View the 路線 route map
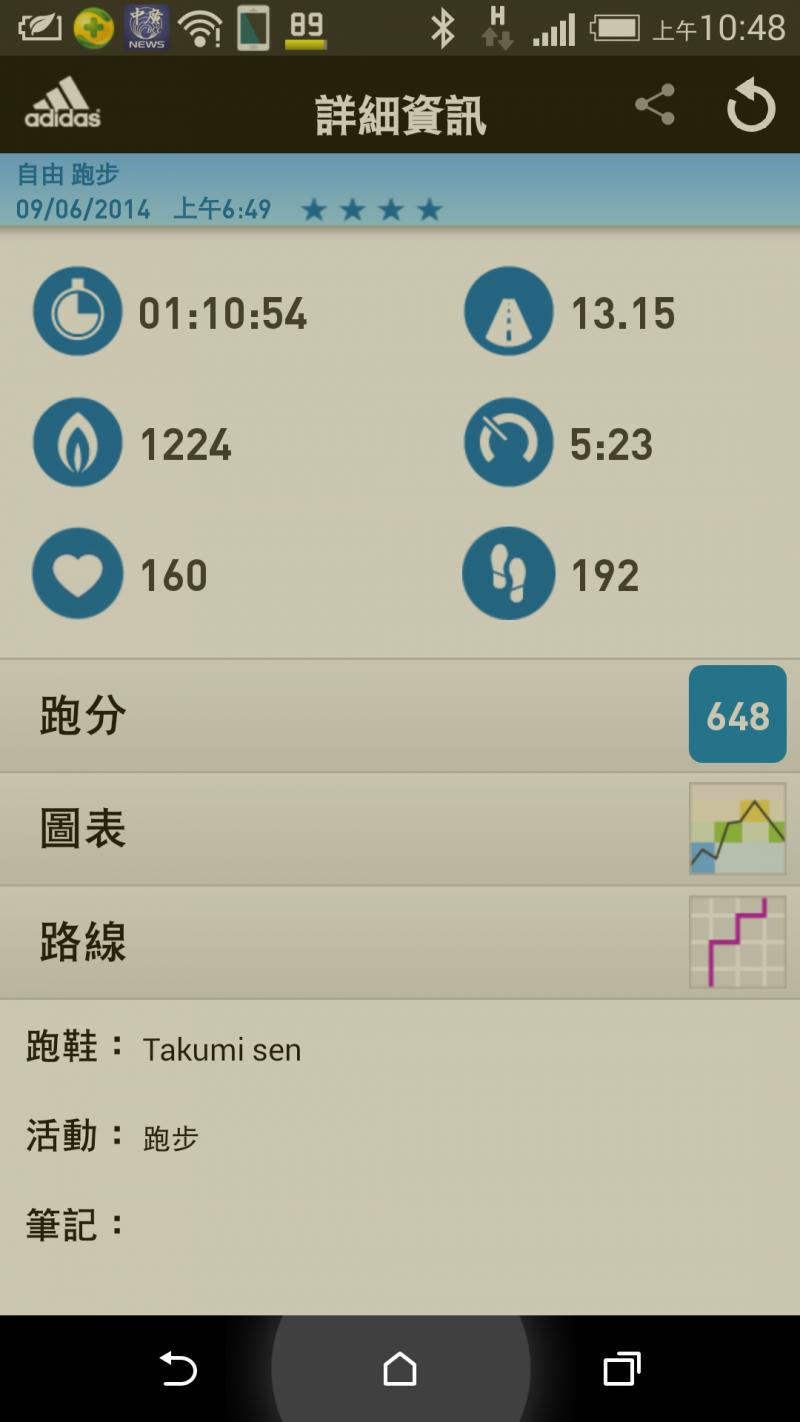The width and height of the screenshot is (800, 1422). tap(400, 942)
